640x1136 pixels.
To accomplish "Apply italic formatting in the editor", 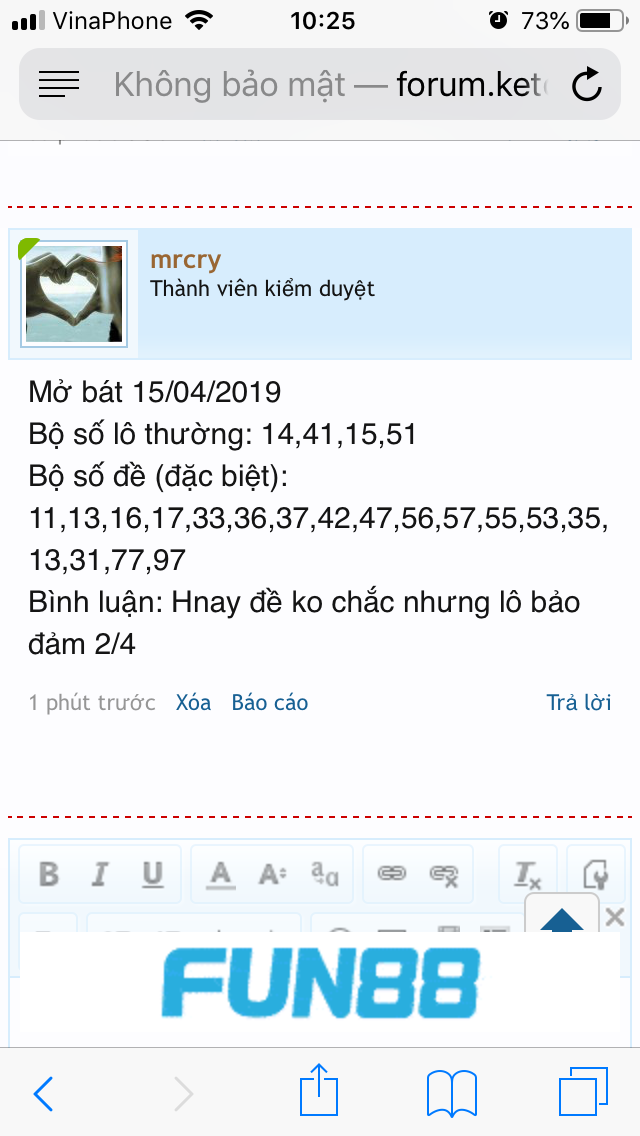I will 99,875.
